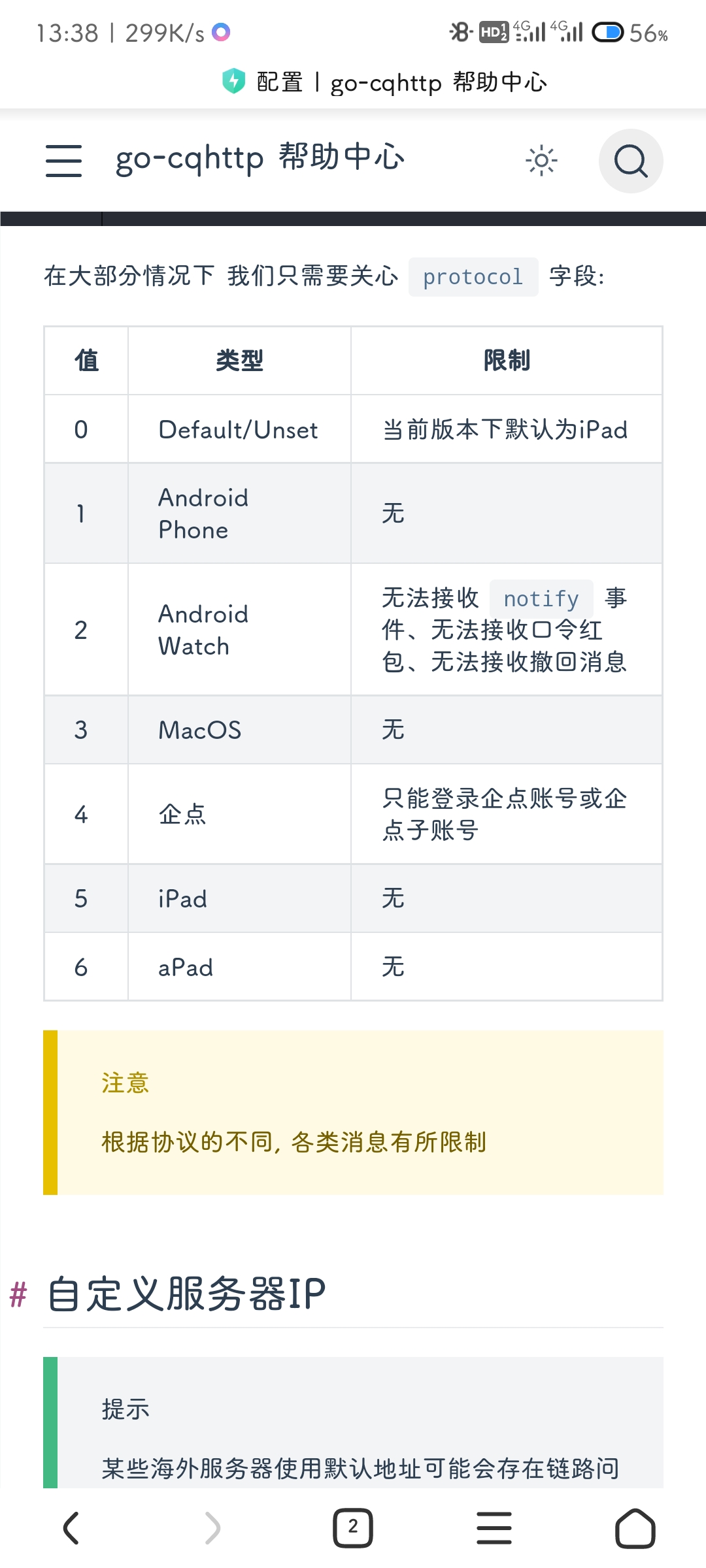Open the browser options menu at bottom
Viewport: 706px width, 1568px height.
pyautogui.click(x=494, y=1527)
